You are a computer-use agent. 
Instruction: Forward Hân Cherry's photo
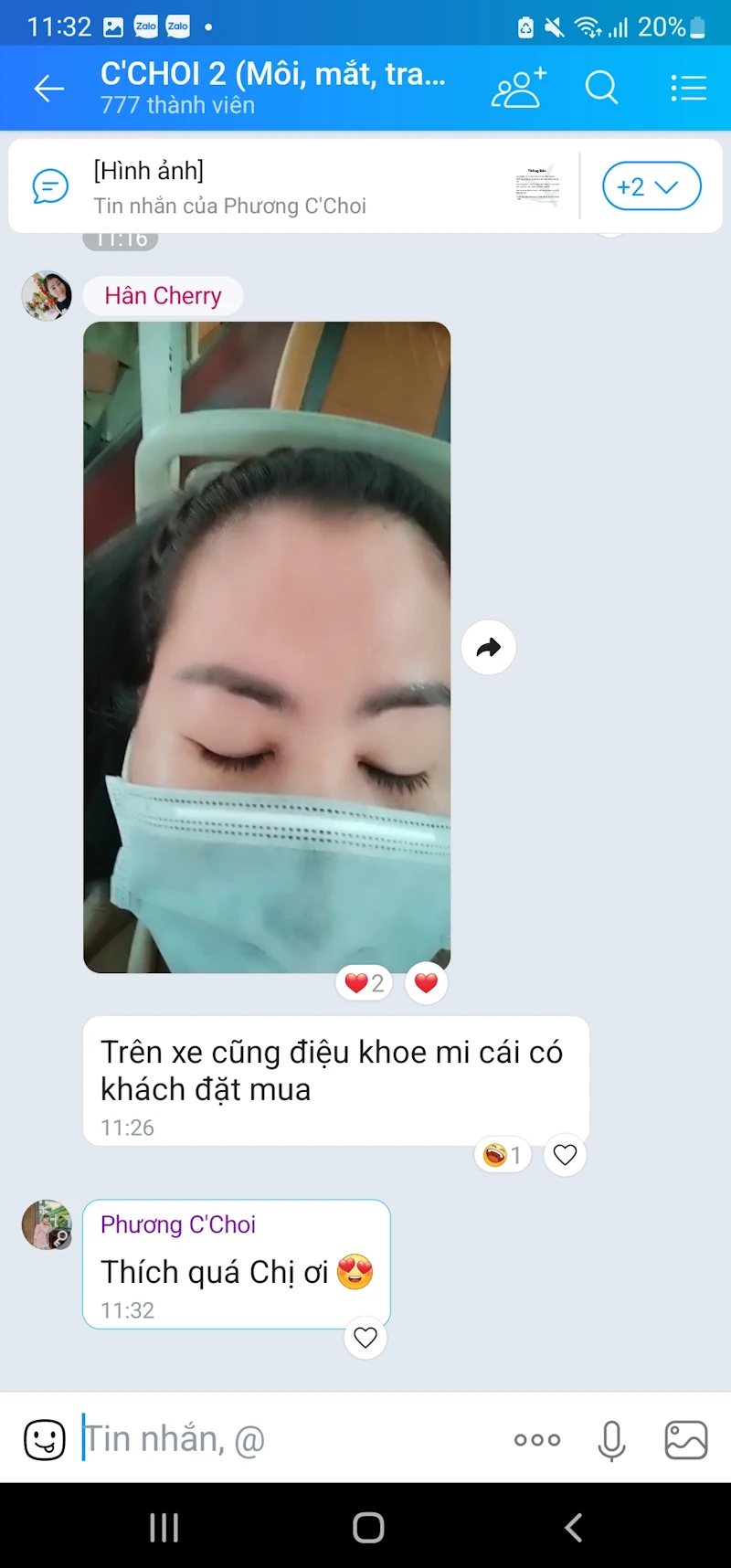click(489, 648)
